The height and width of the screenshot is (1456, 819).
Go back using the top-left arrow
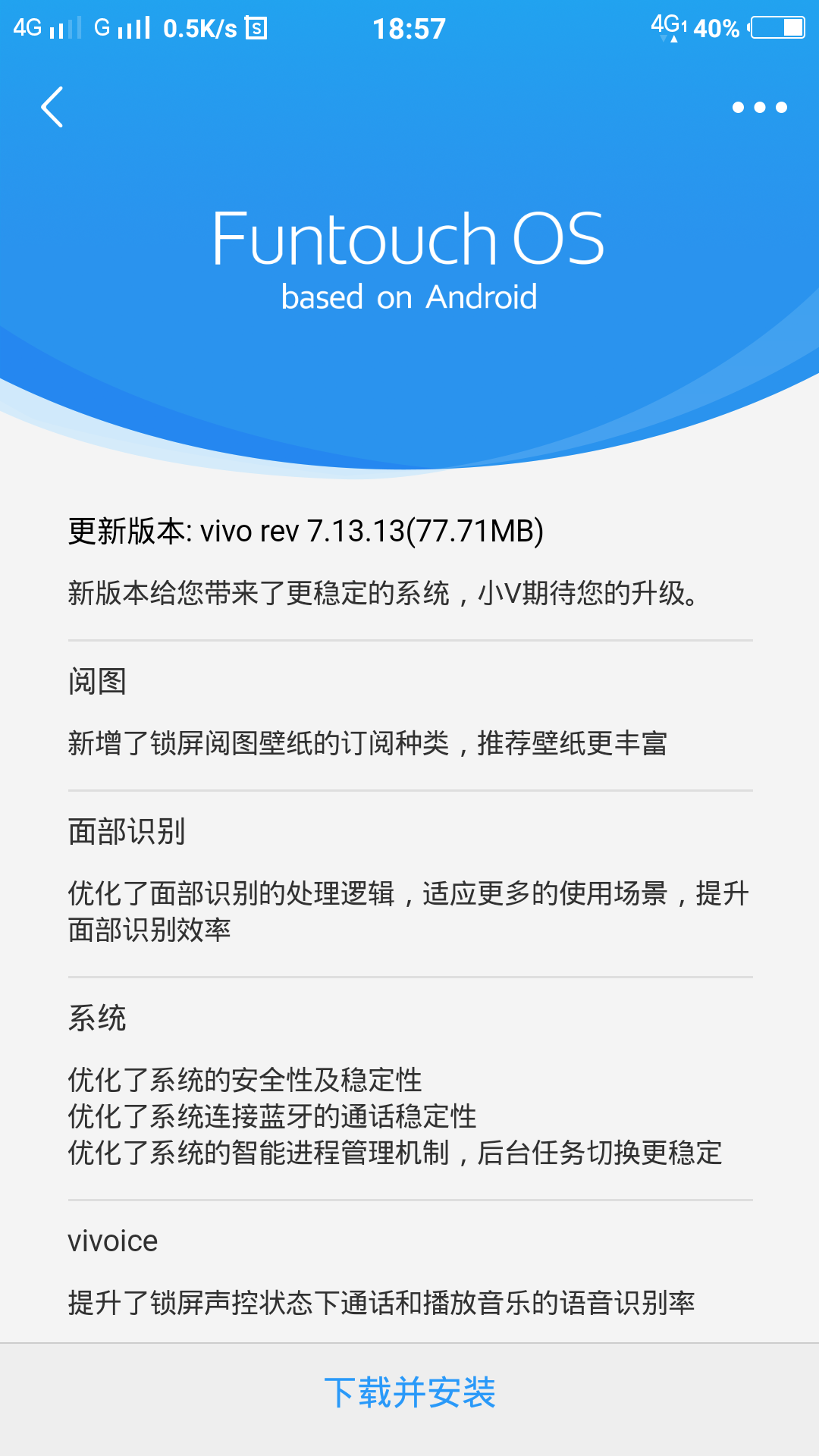pyautogui.click(x=52, y=107)
